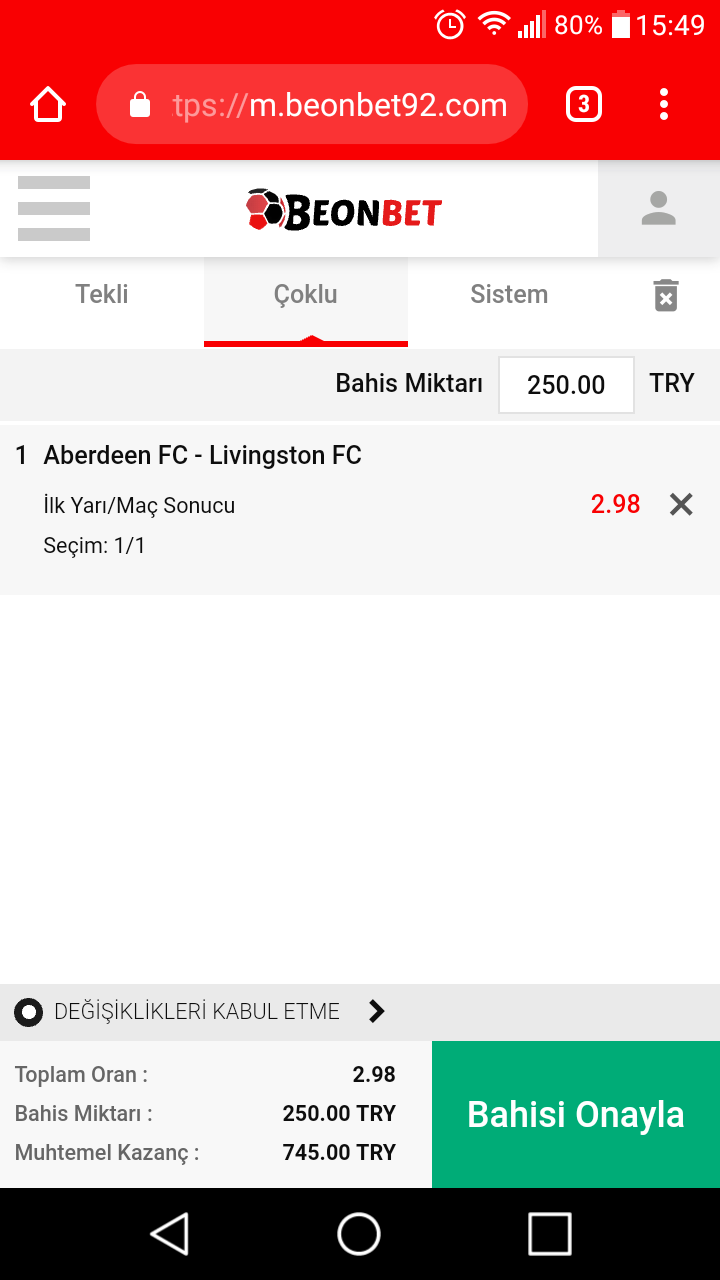
Task: Confirm the bet with Bahisi Onayla
Action: point(576,1114)
